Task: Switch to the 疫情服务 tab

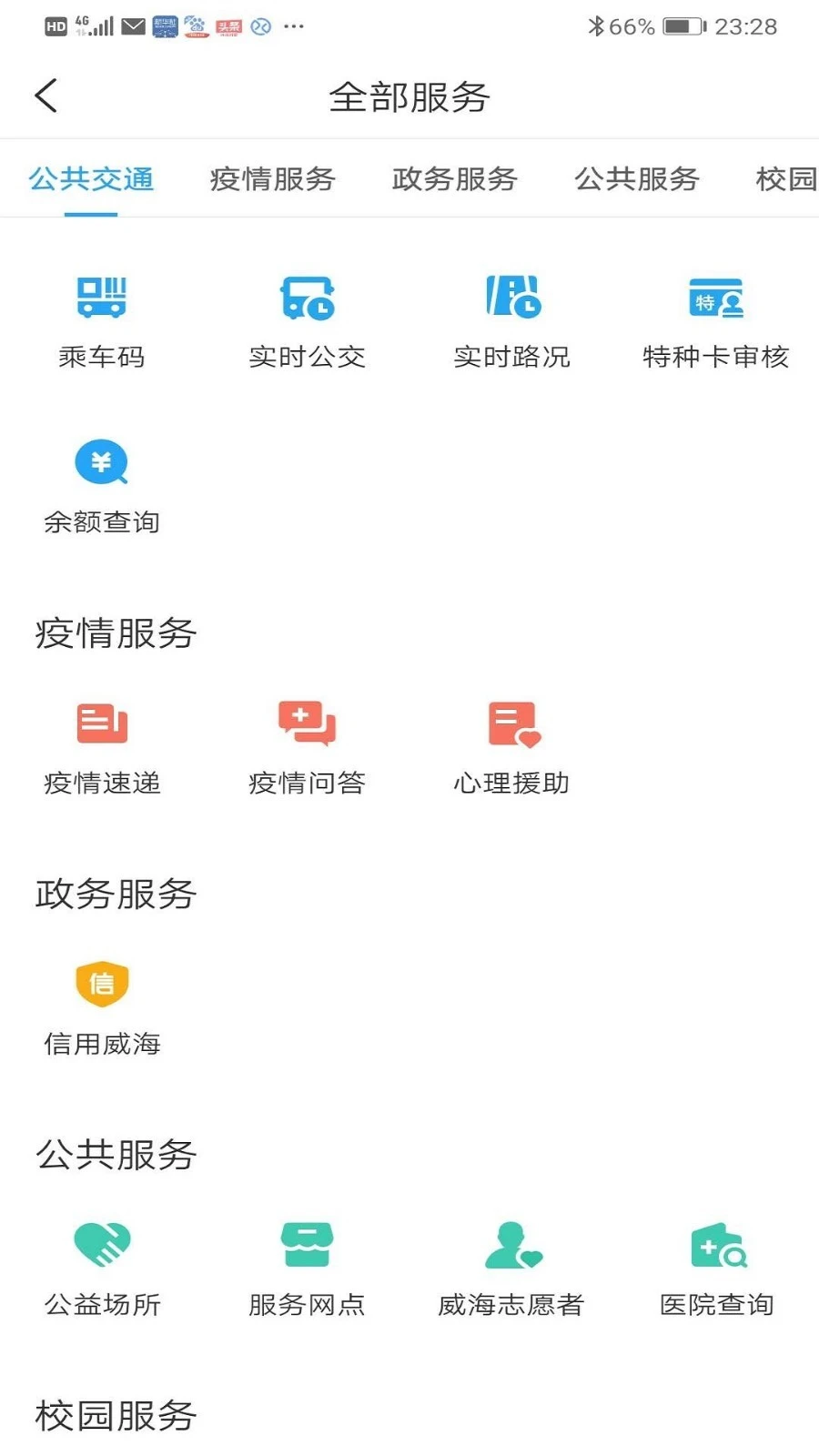Action: tap(271, 179)
